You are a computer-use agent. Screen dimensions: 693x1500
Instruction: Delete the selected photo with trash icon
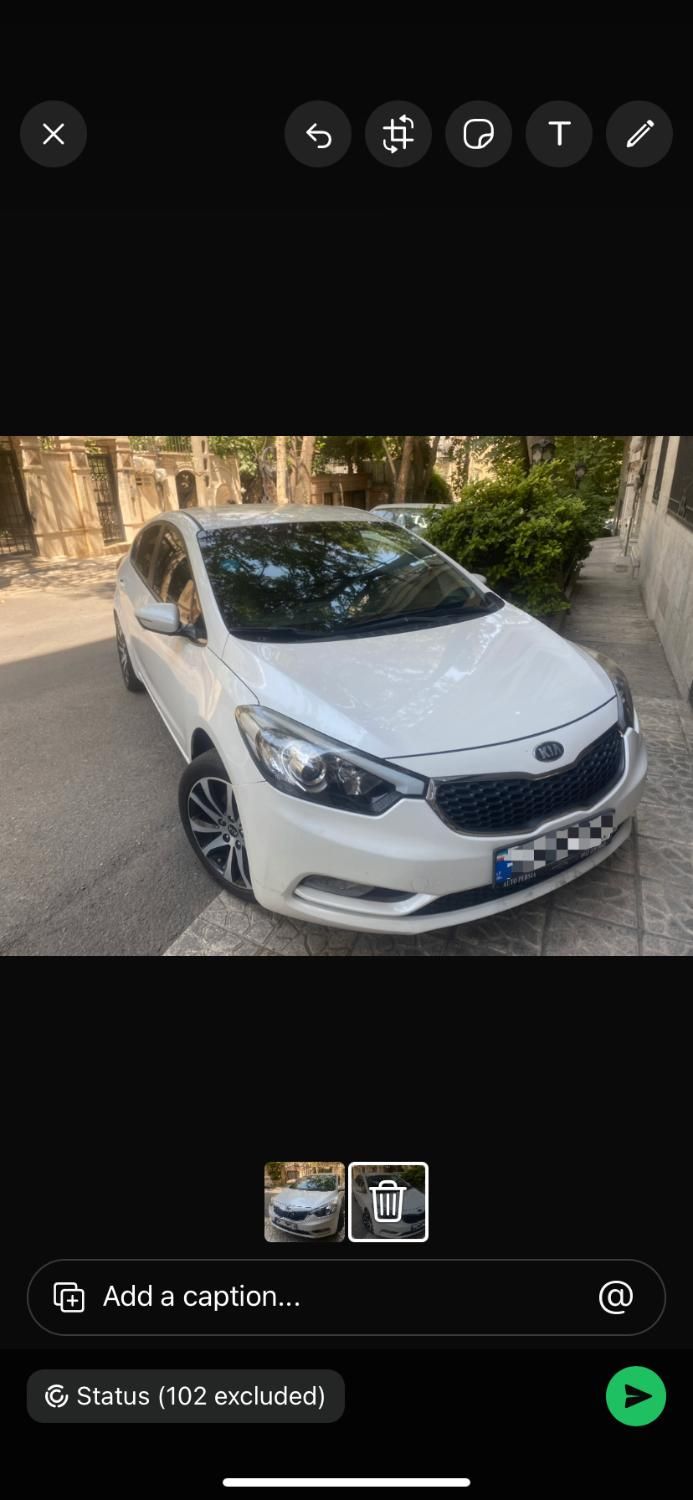click(388, 1201)
